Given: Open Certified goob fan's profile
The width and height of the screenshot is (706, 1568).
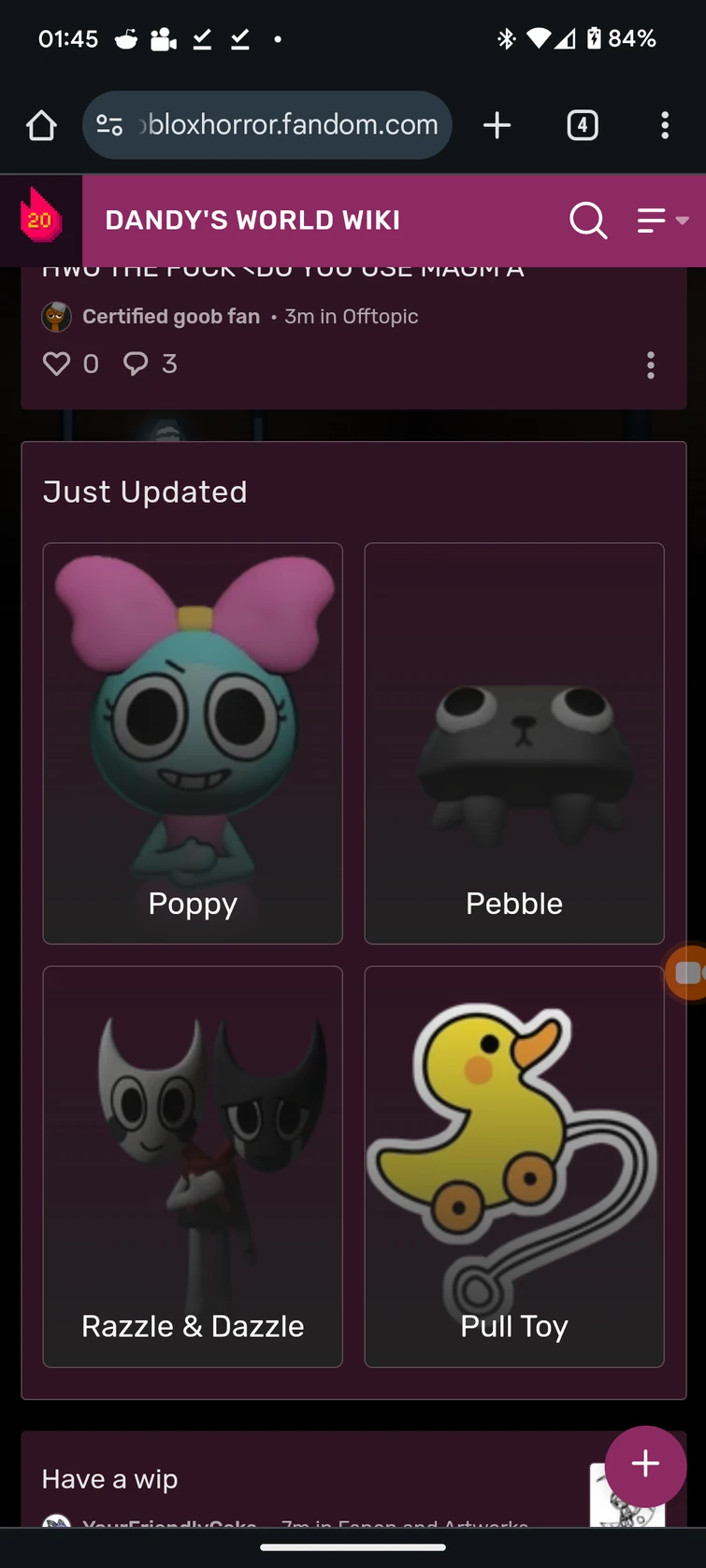Looking at the screenshot, I should pos(171,317).
